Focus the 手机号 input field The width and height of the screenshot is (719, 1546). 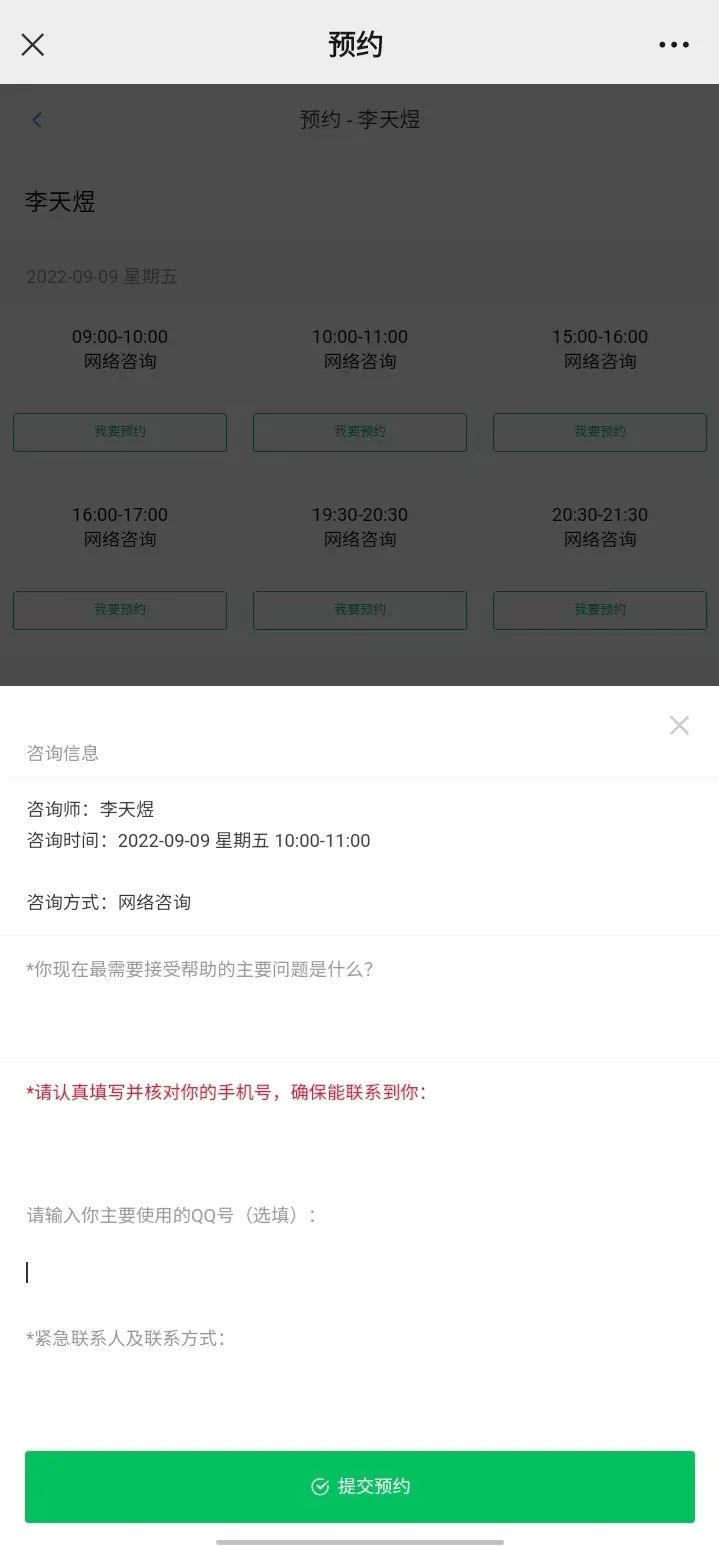tap(359, 1148)
